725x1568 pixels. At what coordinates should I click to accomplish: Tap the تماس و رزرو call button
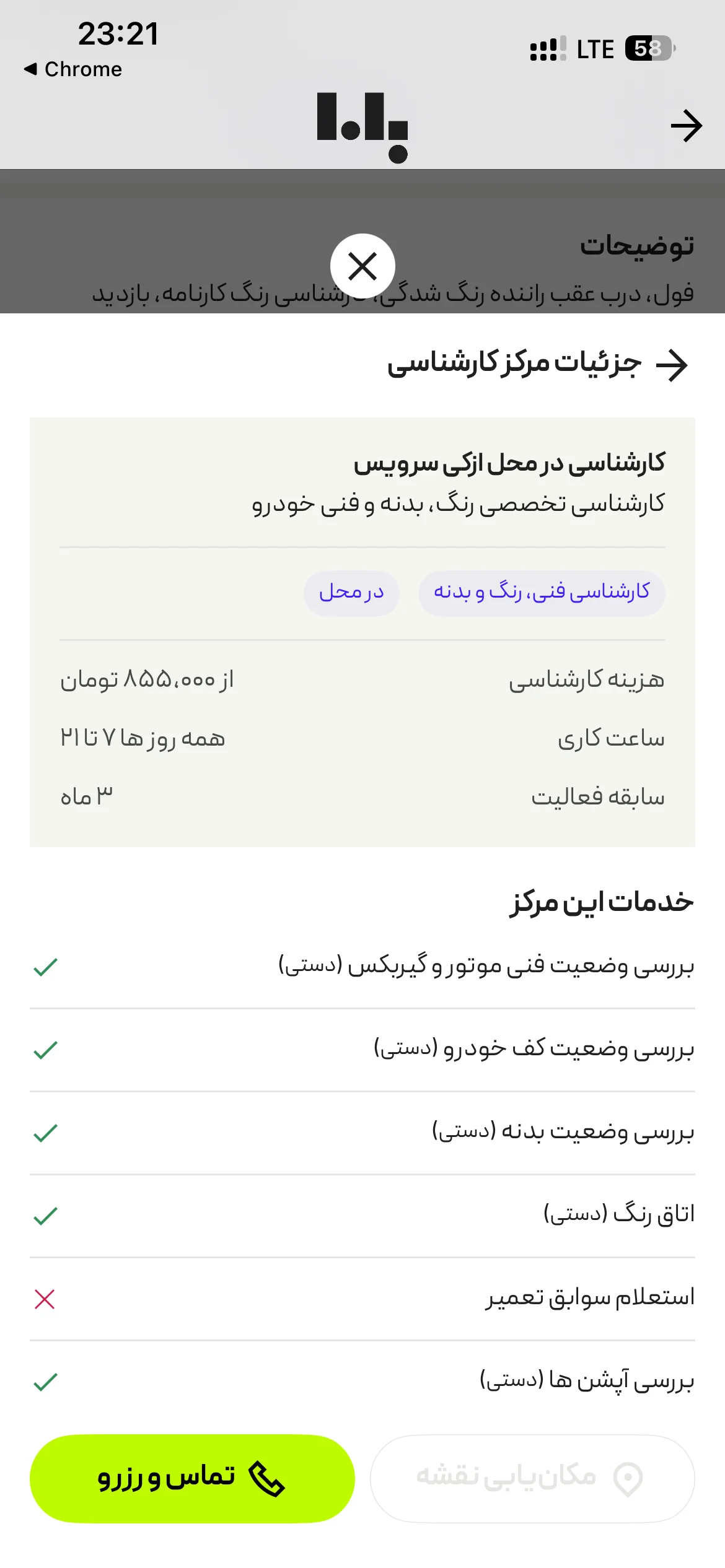pyautogui.click(x=192, y=1479)
